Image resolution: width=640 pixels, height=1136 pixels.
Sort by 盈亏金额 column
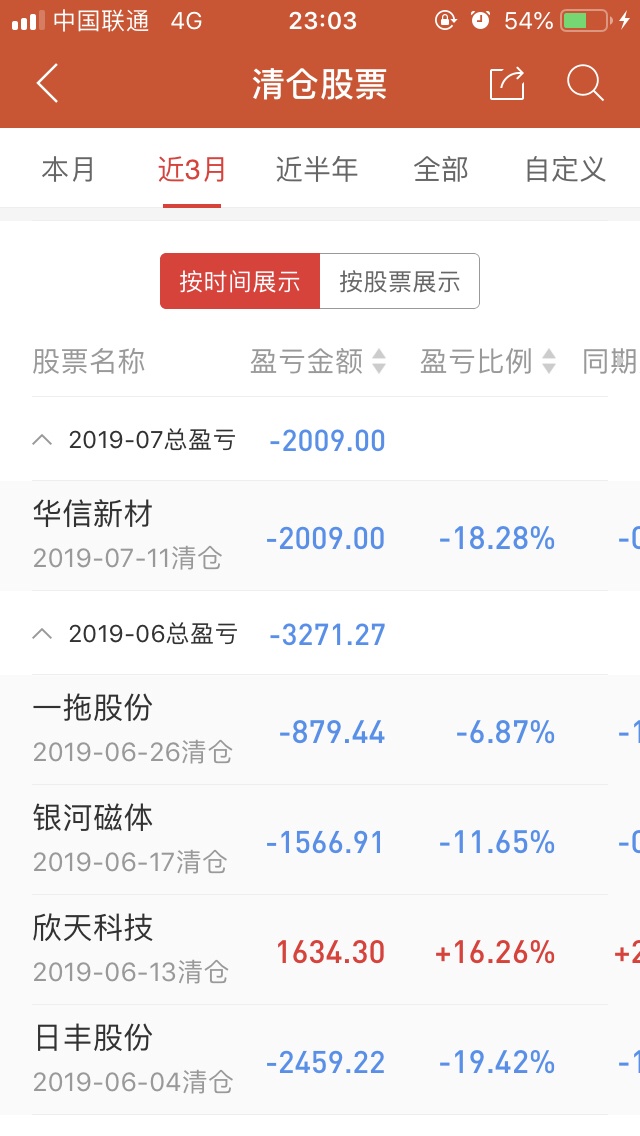pyautogui.click(x=318, y=361)
